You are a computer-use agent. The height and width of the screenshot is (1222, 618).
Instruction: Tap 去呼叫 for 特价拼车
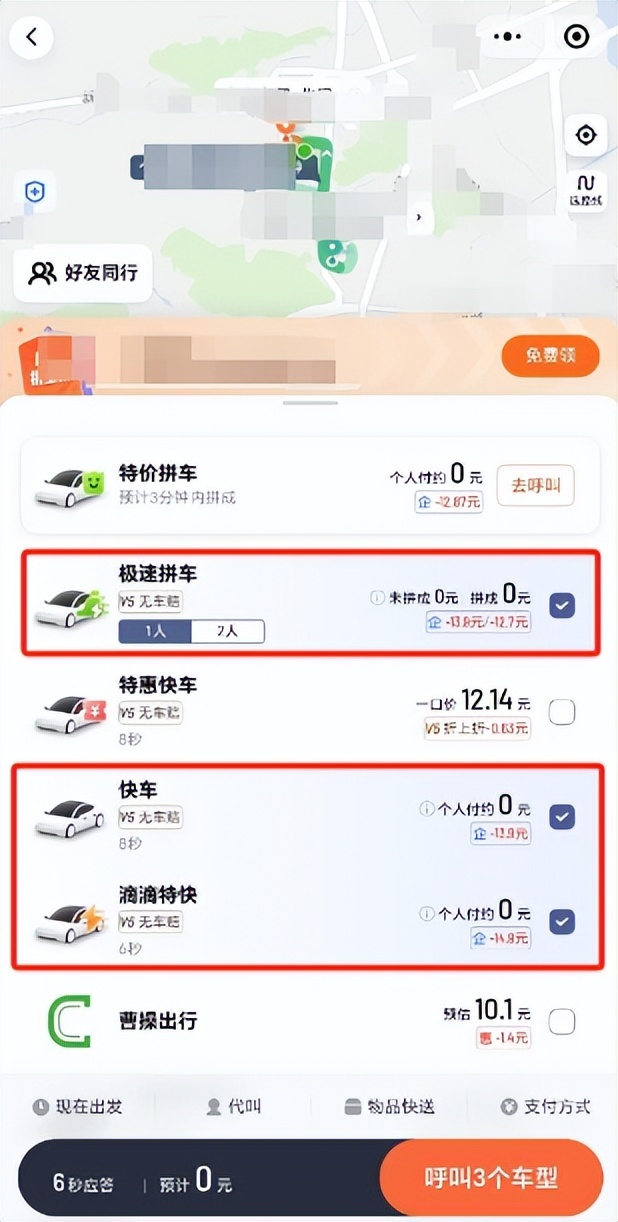[x=535, y=487]
